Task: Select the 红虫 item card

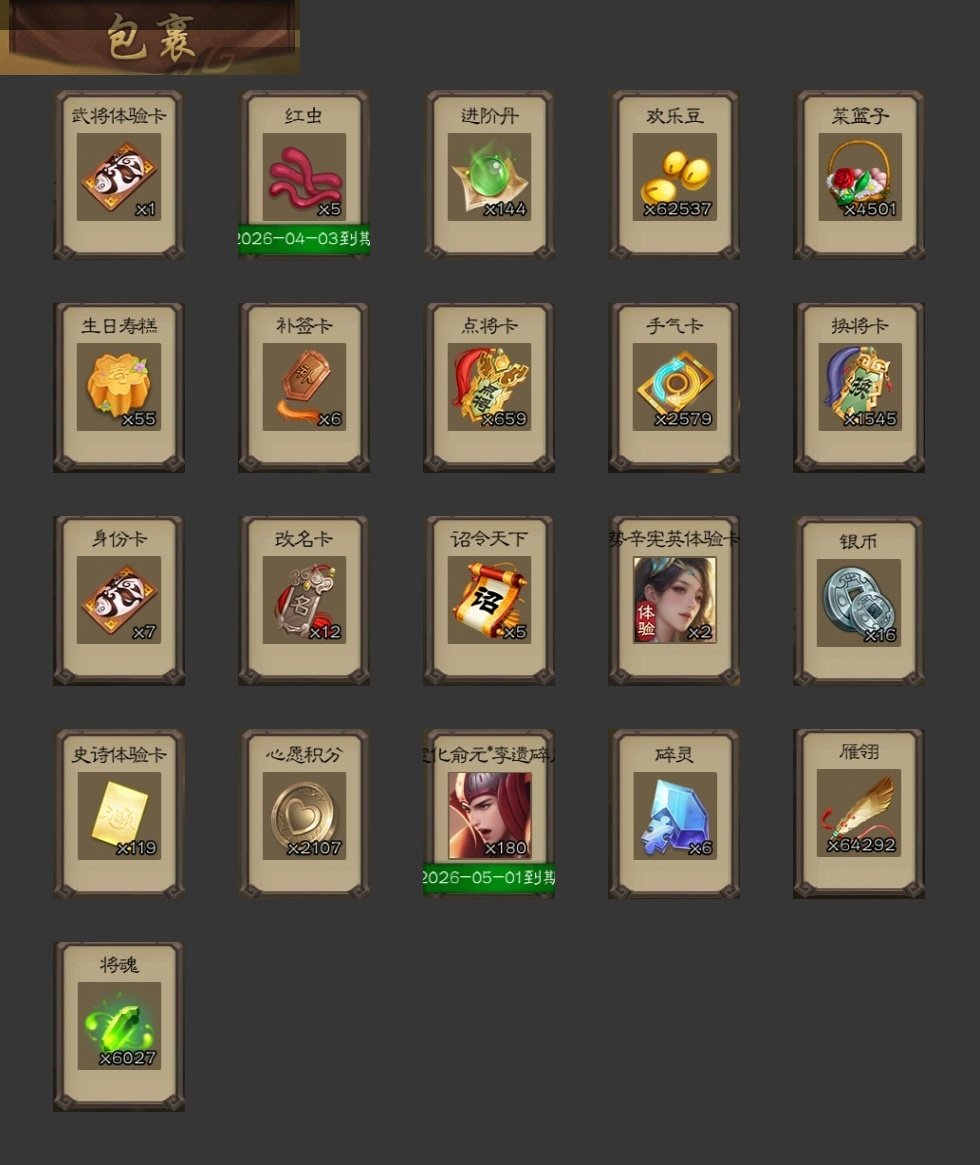Action: [x=304, y=176]
